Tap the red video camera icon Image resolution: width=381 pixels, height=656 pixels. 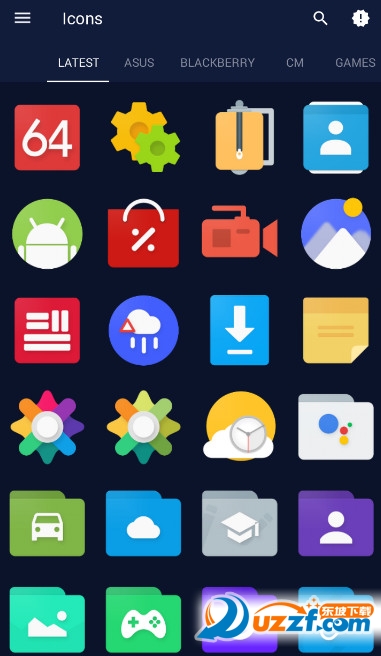click(x=240, y=231)
